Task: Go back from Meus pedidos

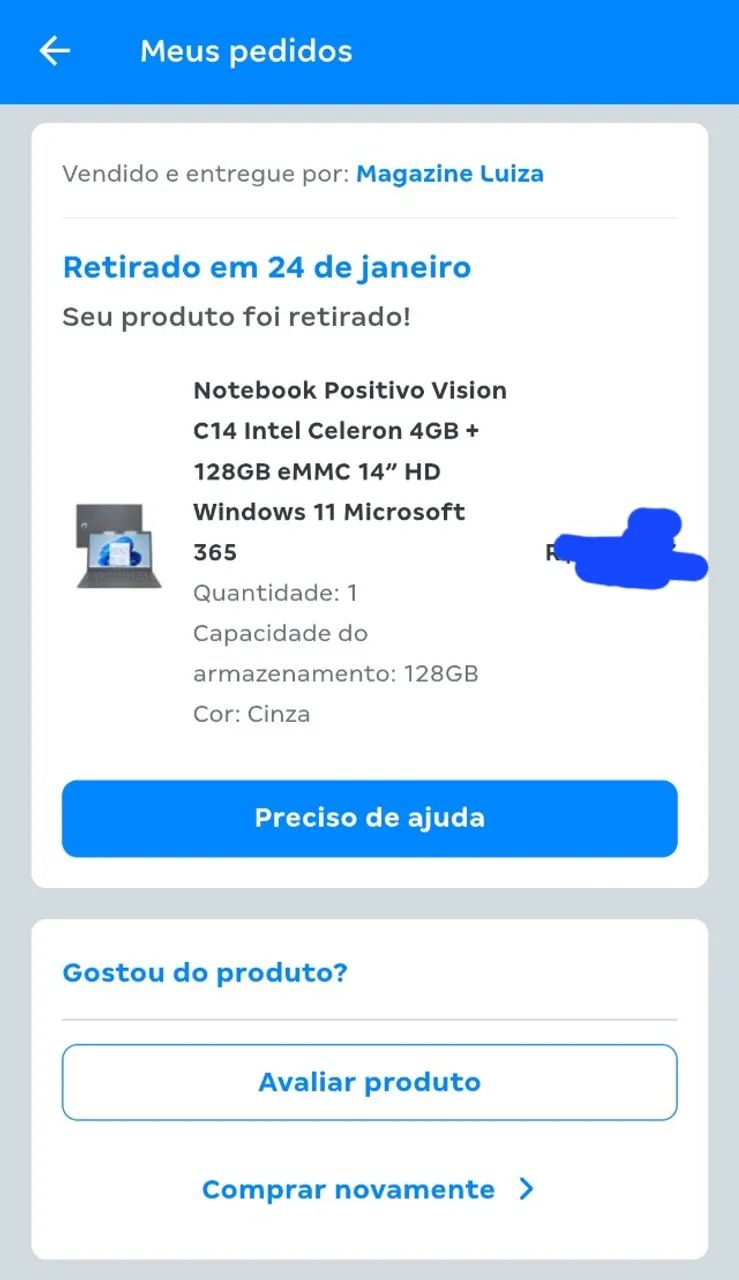Action: (54, 51)
